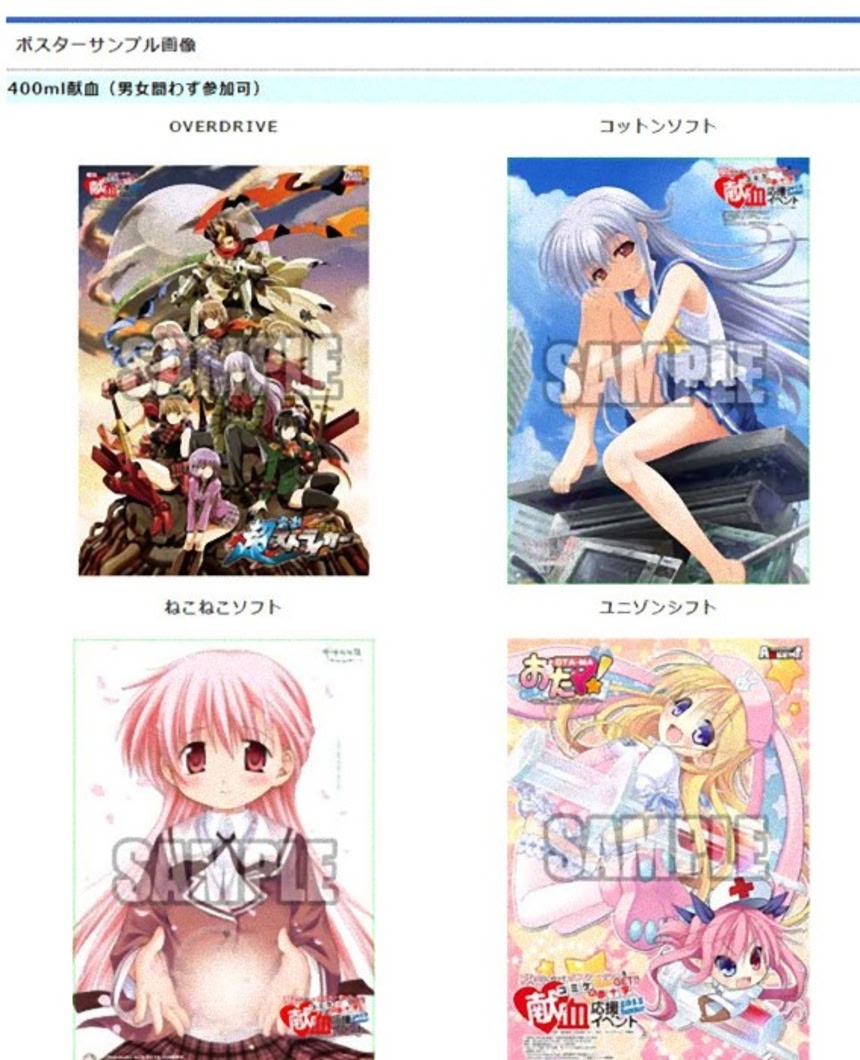Open the OVERDRIVE poster sample image
Image resolution: width=860 pixels, height=1060 pixels.
pyautogui.click(x=223, y=370)
